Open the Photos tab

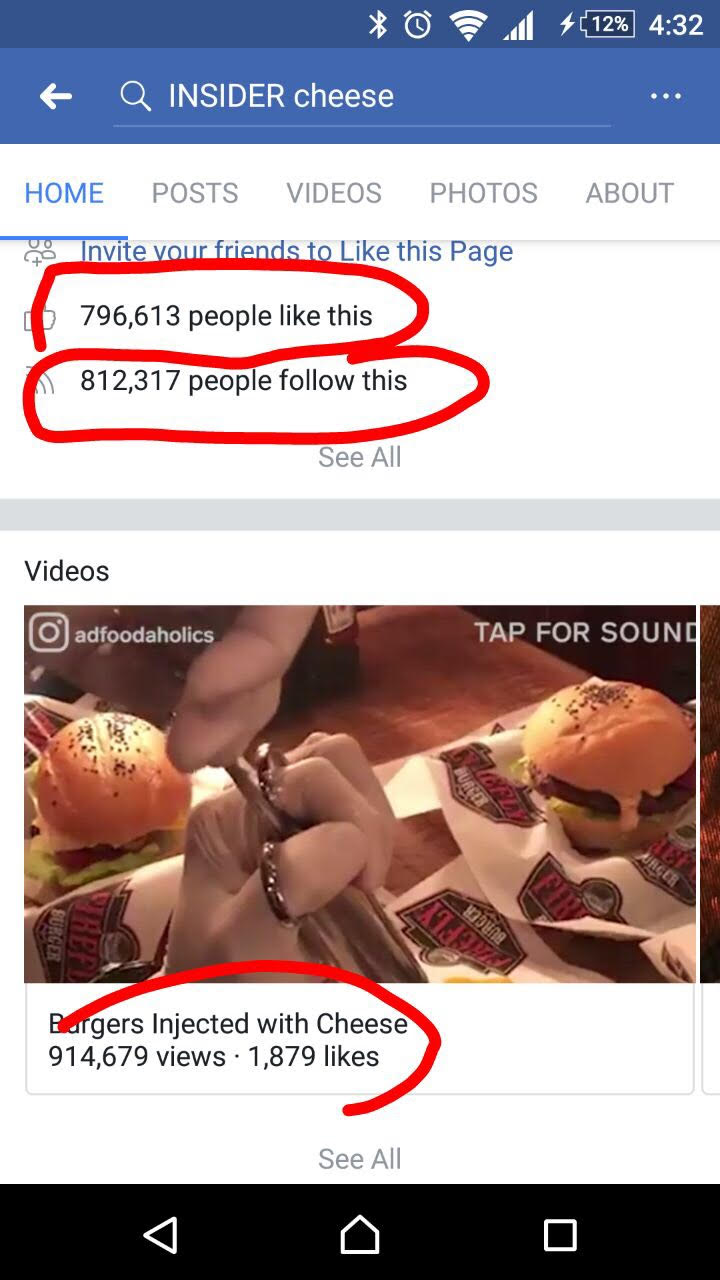coord(483,192)
